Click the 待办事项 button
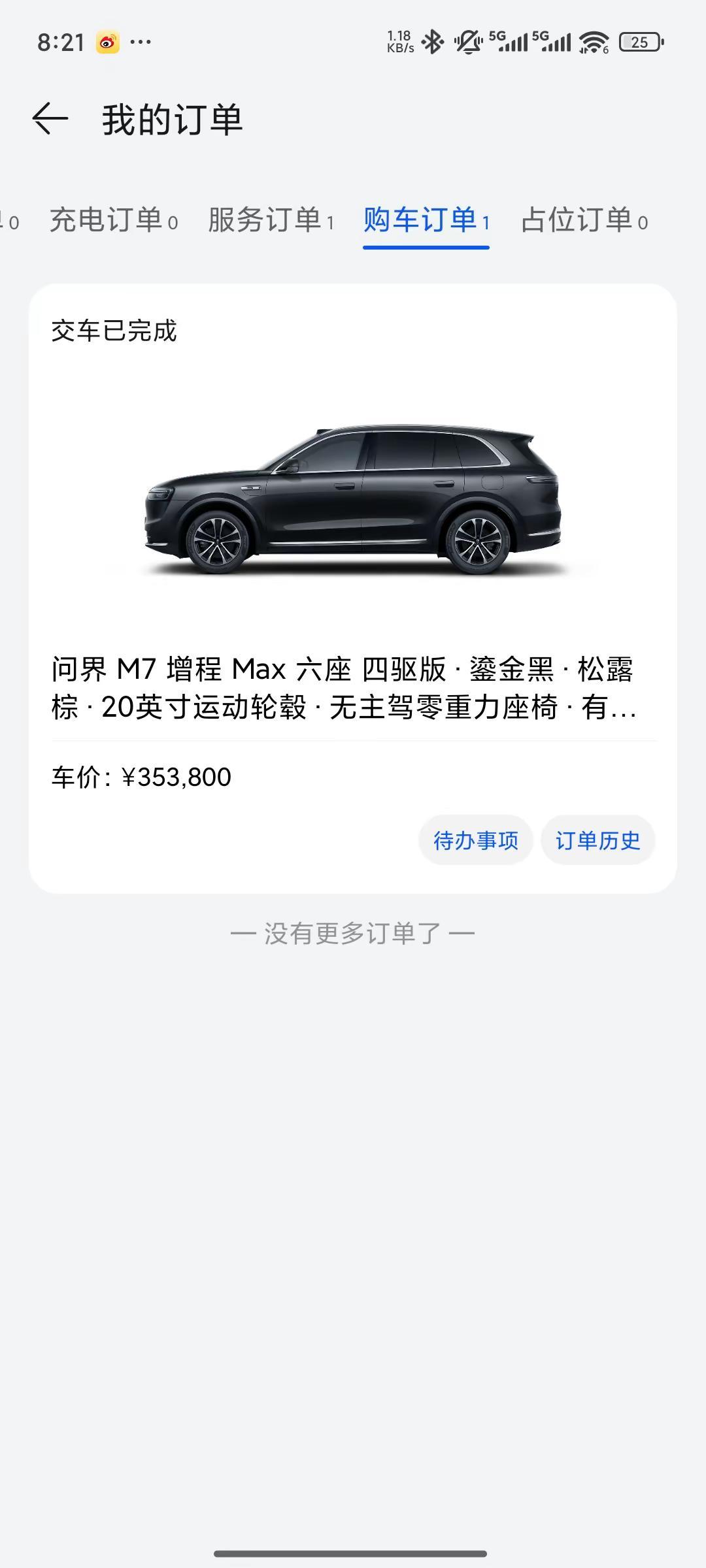706x1568 pixels. pyautogui.click(x=475, y=841)
